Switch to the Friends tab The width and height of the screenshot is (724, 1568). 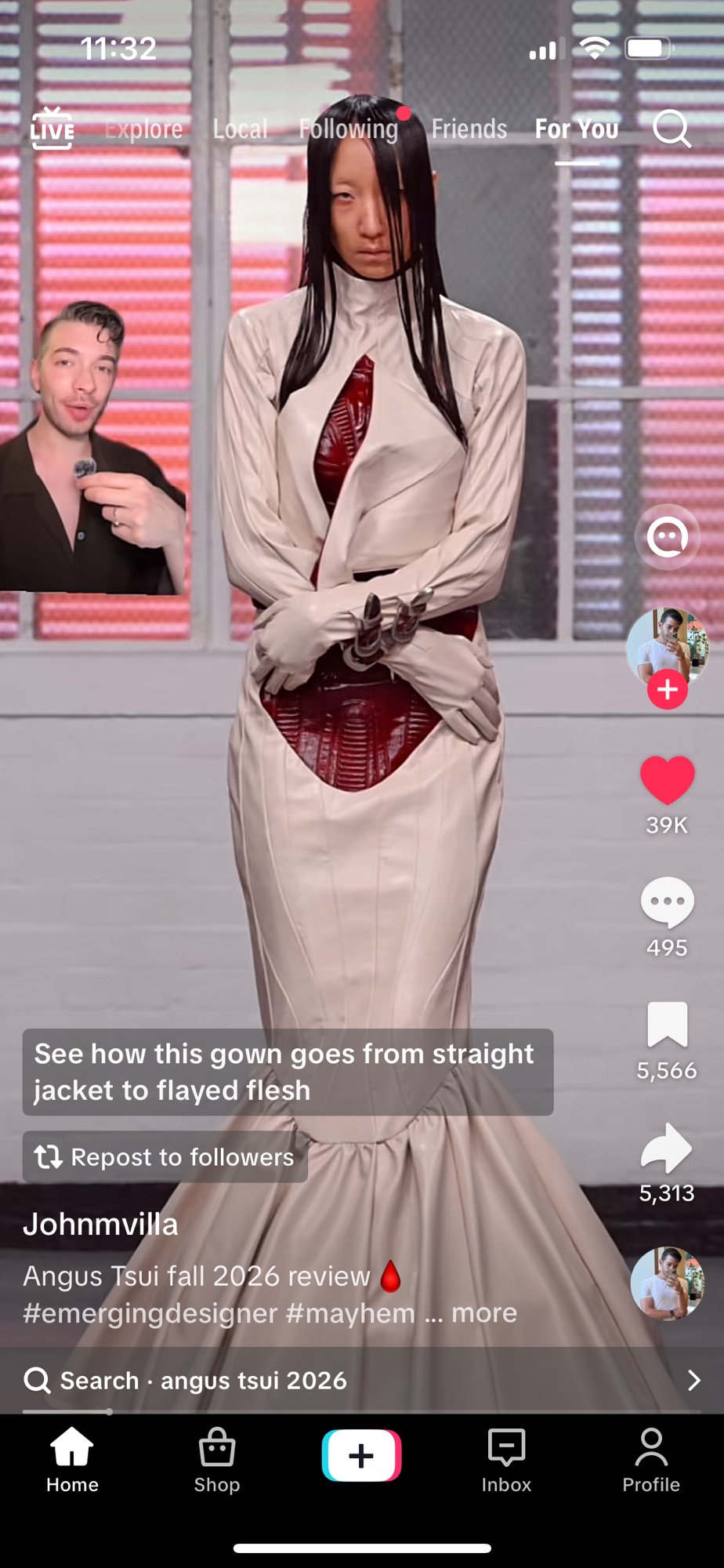(469, 129)
